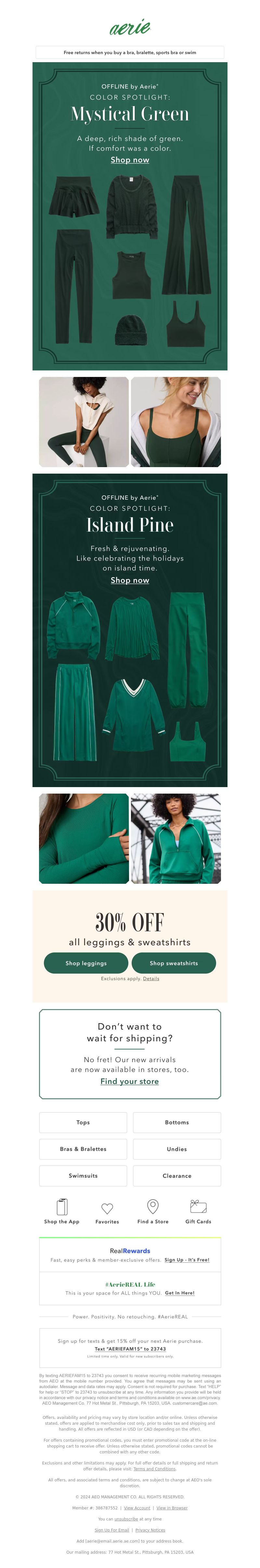Screen dimensions: 260x1568
Task: Tap the Find your store link
Action: pos(129,1081)
